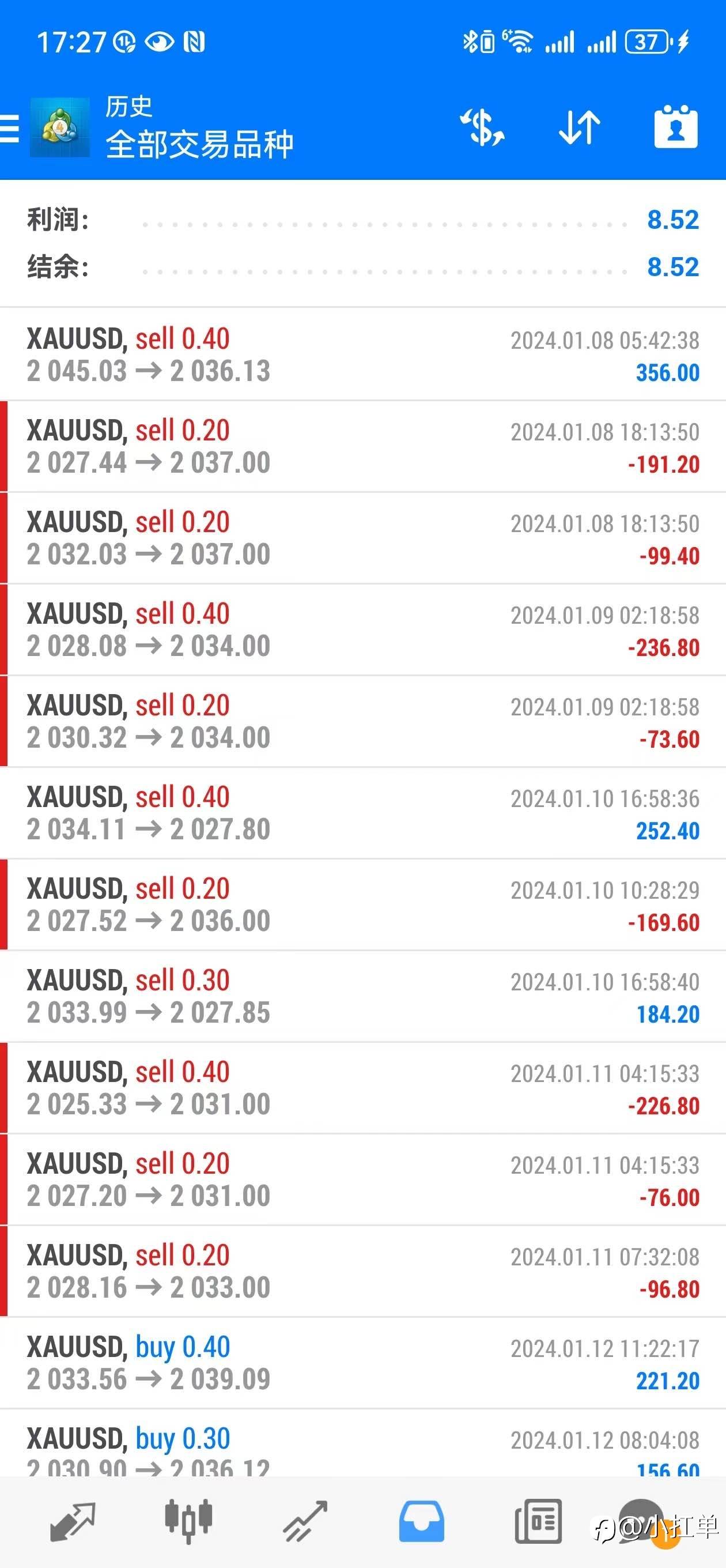Screen dimensions: 726x1568
Task: Open the sell 0.30 trade with profit 184.20
Action: point(362,997)
